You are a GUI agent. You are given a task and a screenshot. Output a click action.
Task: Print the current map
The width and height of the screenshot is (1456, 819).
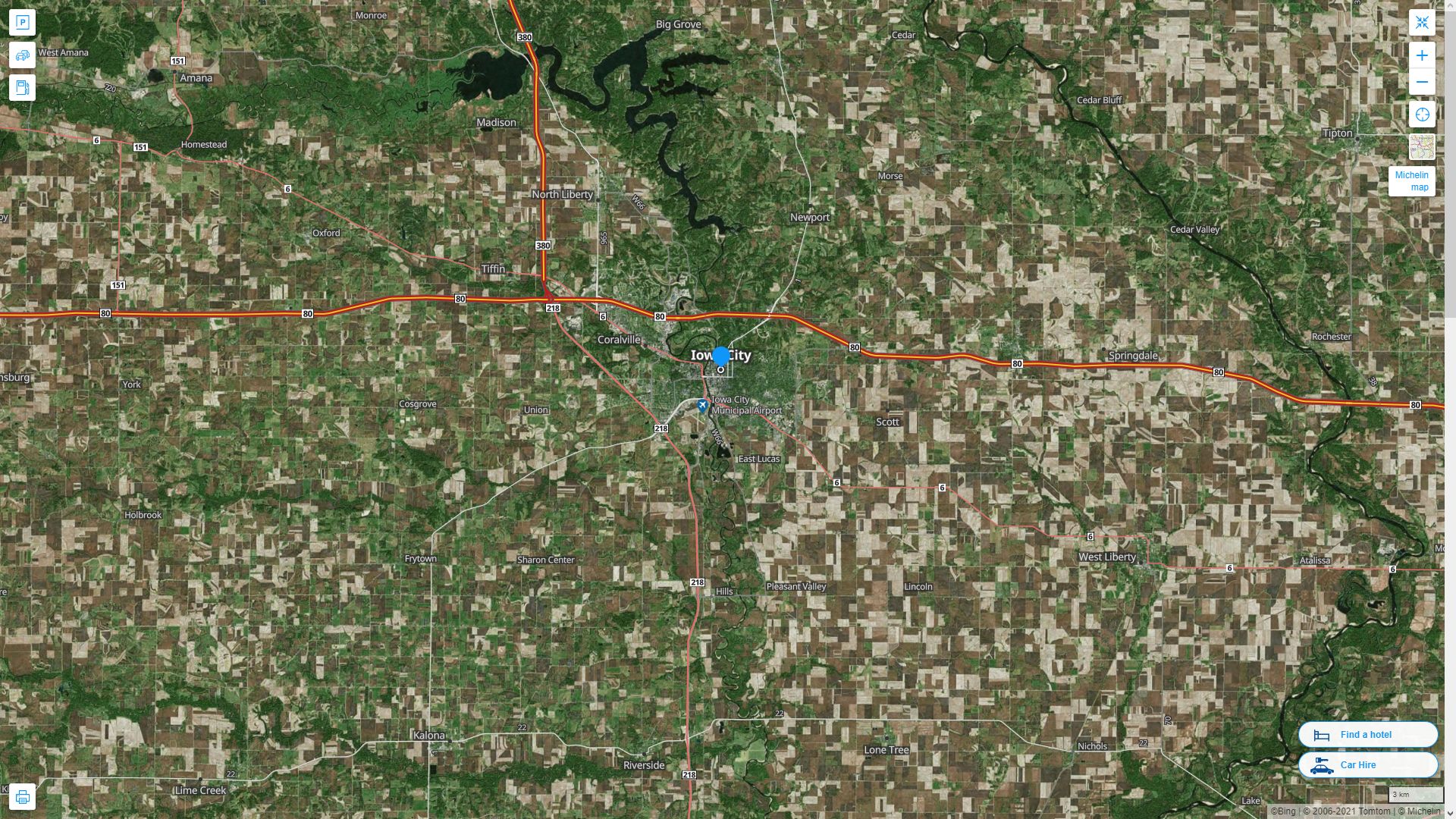coord(22,797)
